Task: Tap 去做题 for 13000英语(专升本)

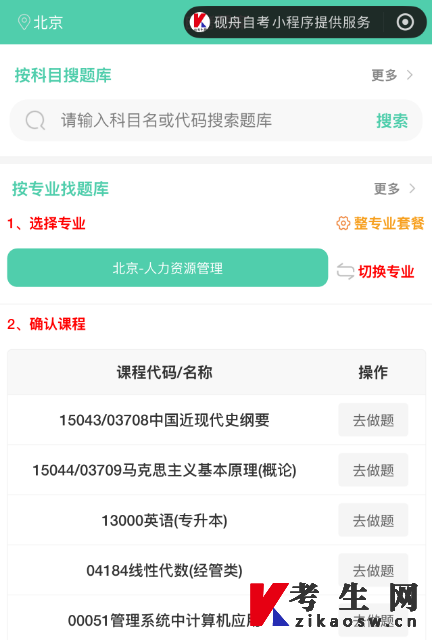Action: click(373, 520)
